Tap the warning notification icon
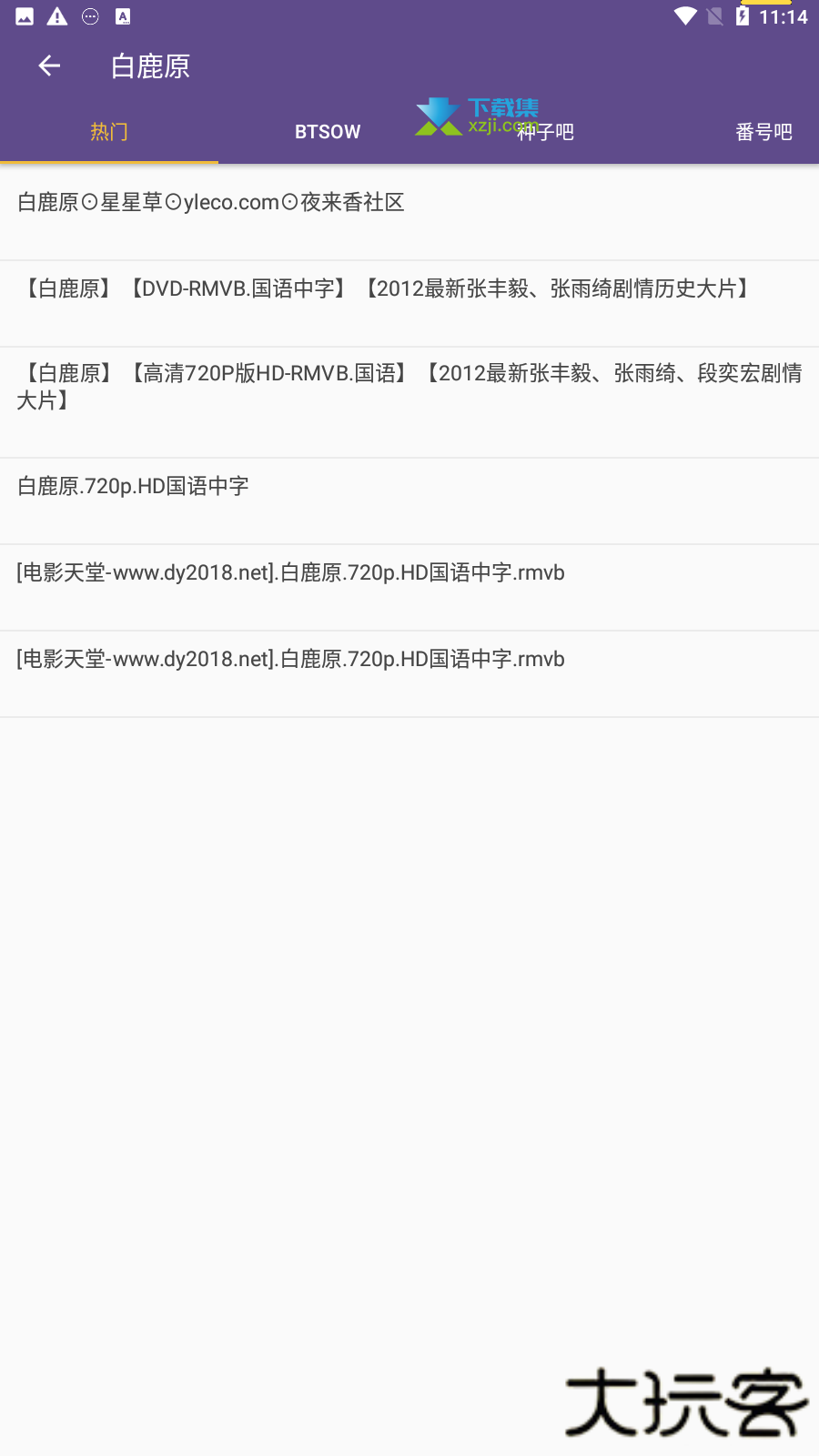Screen dimensions: 819x1456 (56, 15)
